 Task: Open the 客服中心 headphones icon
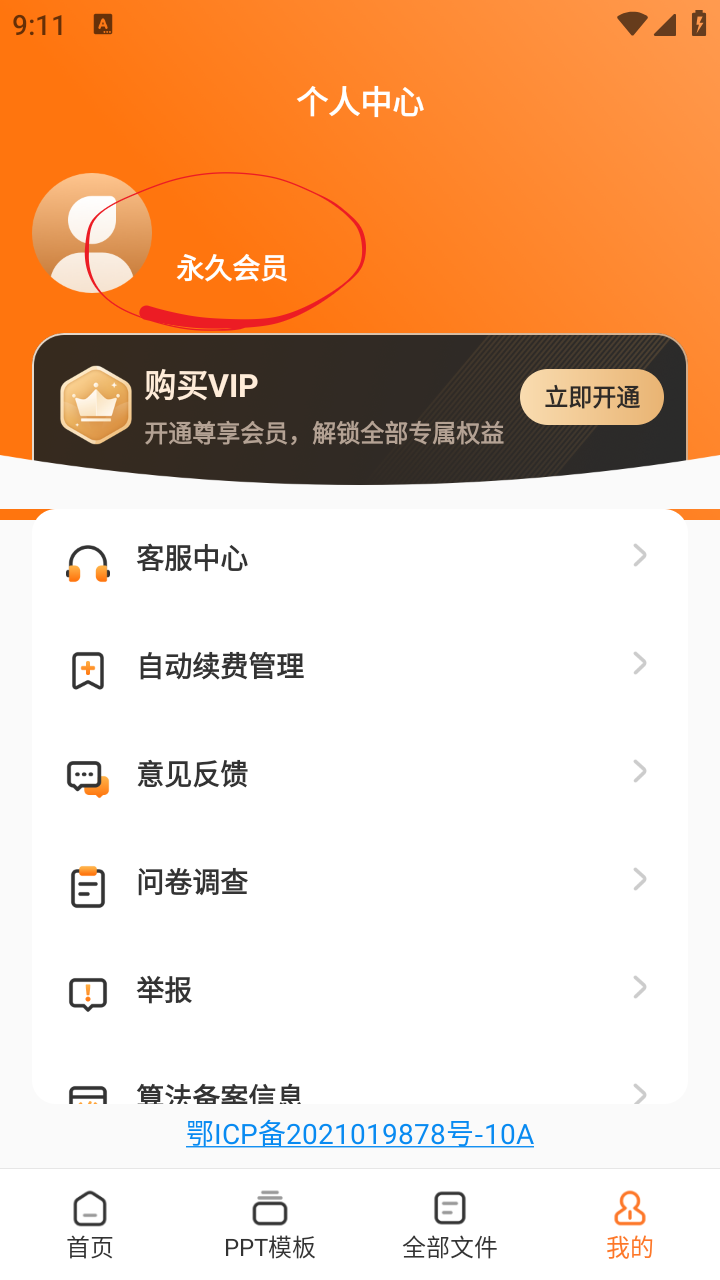pyautogui.click(x=88, y=559)
